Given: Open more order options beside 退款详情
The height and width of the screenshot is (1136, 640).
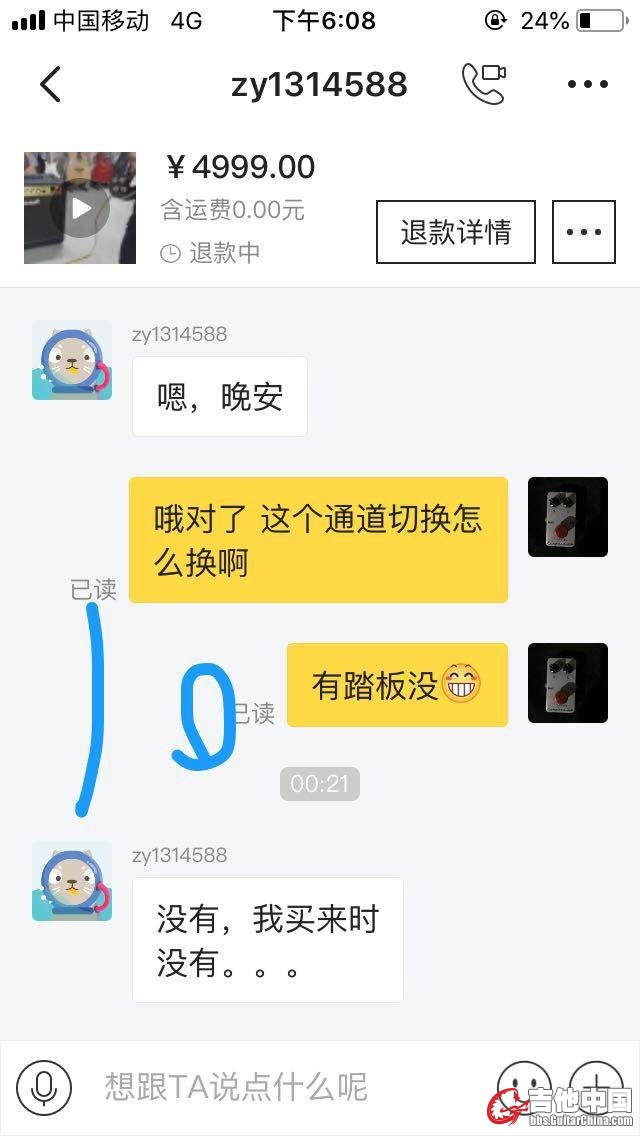Looking at the screenshot, I should [584, 232].
